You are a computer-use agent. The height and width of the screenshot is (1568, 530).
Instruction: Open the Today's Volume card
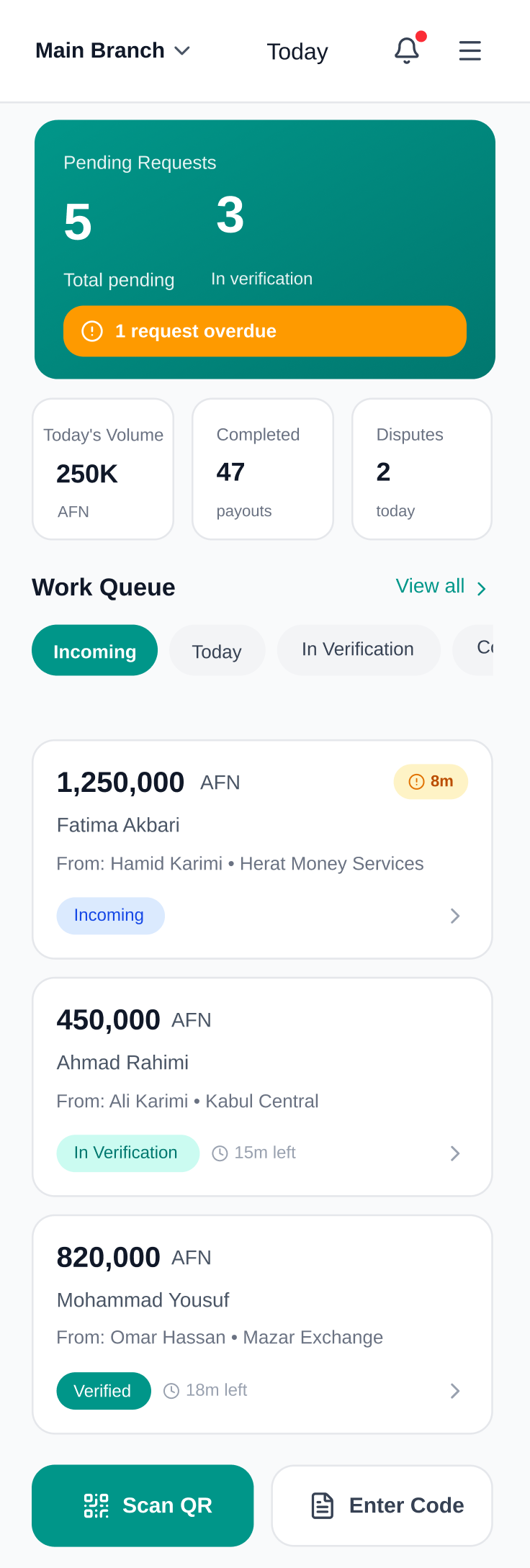click(103, 469)
